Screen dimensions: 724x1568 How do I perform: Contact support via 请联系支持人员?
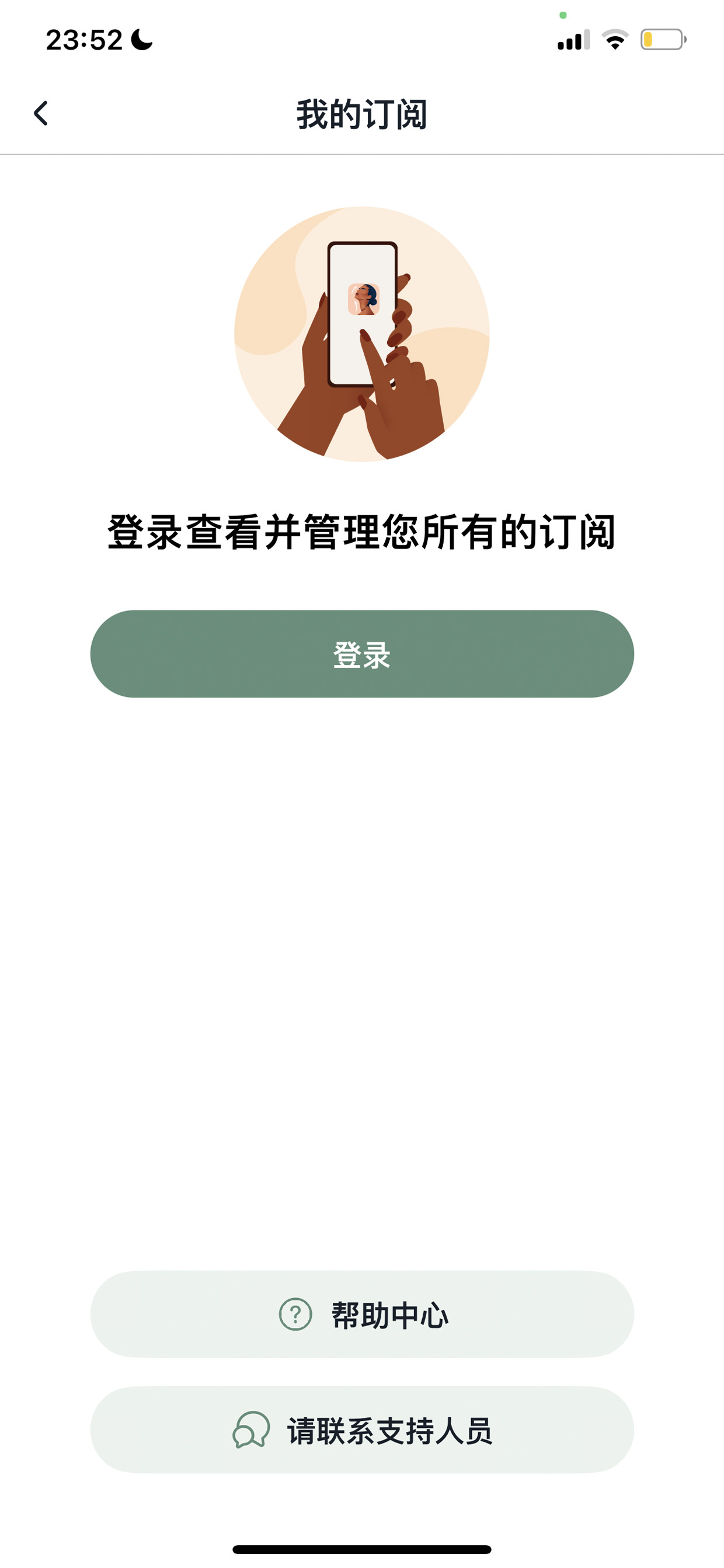click(362, 1429)
